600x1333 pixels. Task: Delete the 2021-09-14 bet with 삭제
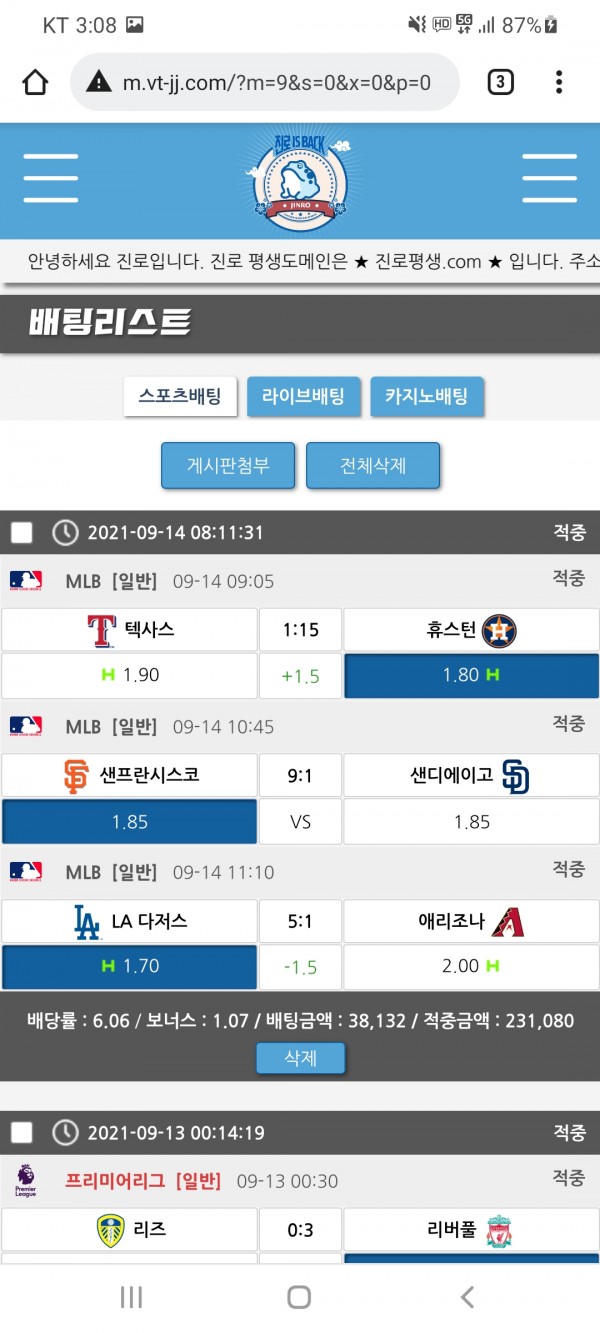300,1057
